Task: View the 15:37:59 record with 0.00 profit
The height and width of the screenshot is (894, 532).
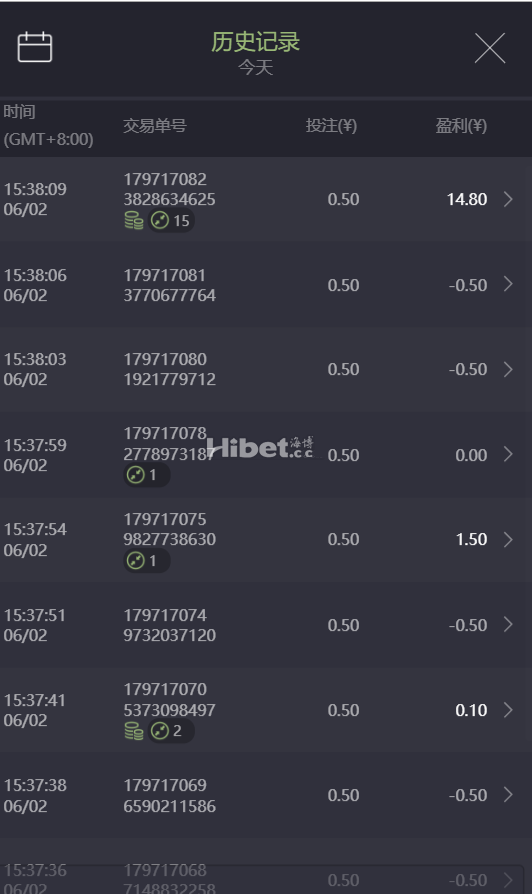Action: [266, 454]
